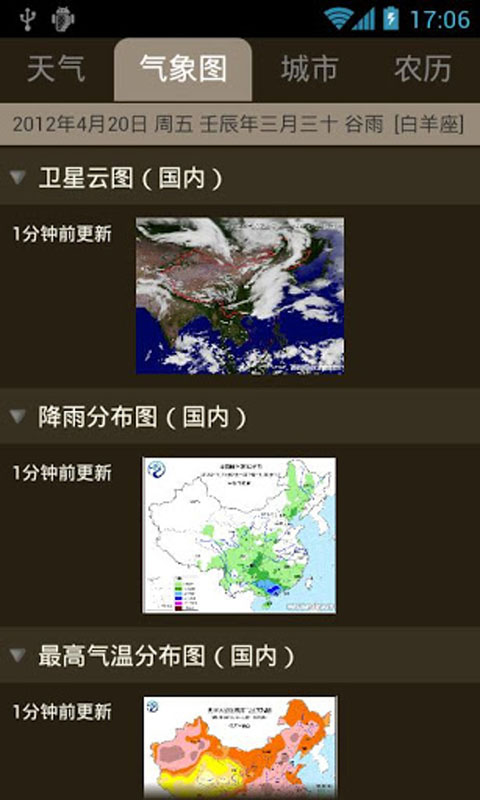
Task: Go to the 农历 tab
Action: [x=423, y=69]
